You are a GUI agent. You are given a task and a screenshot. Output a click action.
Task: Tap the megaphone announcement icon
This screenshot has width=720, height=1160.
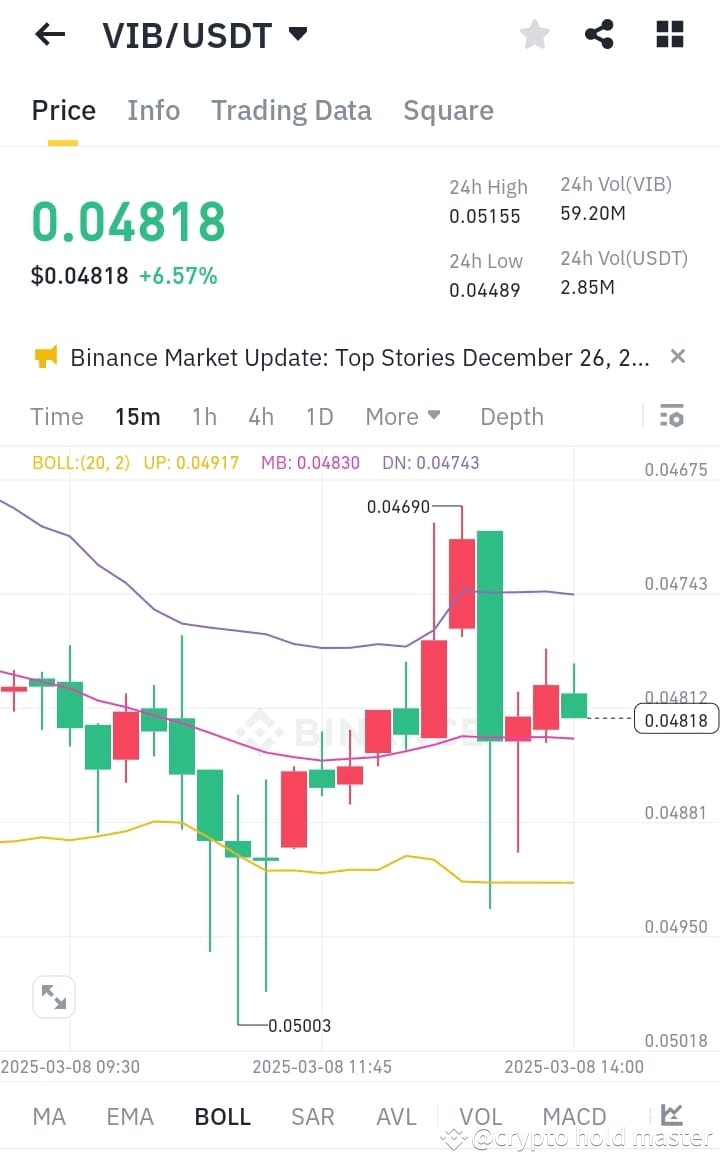[x=44, y=356]
